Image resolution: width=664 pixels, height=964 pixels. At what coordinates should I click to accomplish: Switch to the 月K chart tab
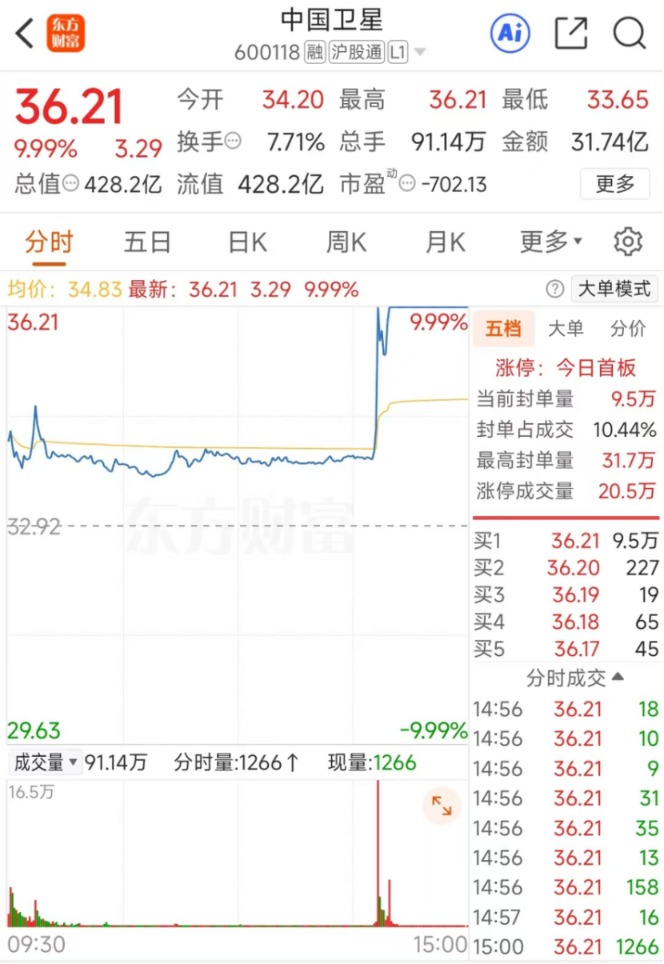coord(445,242)
